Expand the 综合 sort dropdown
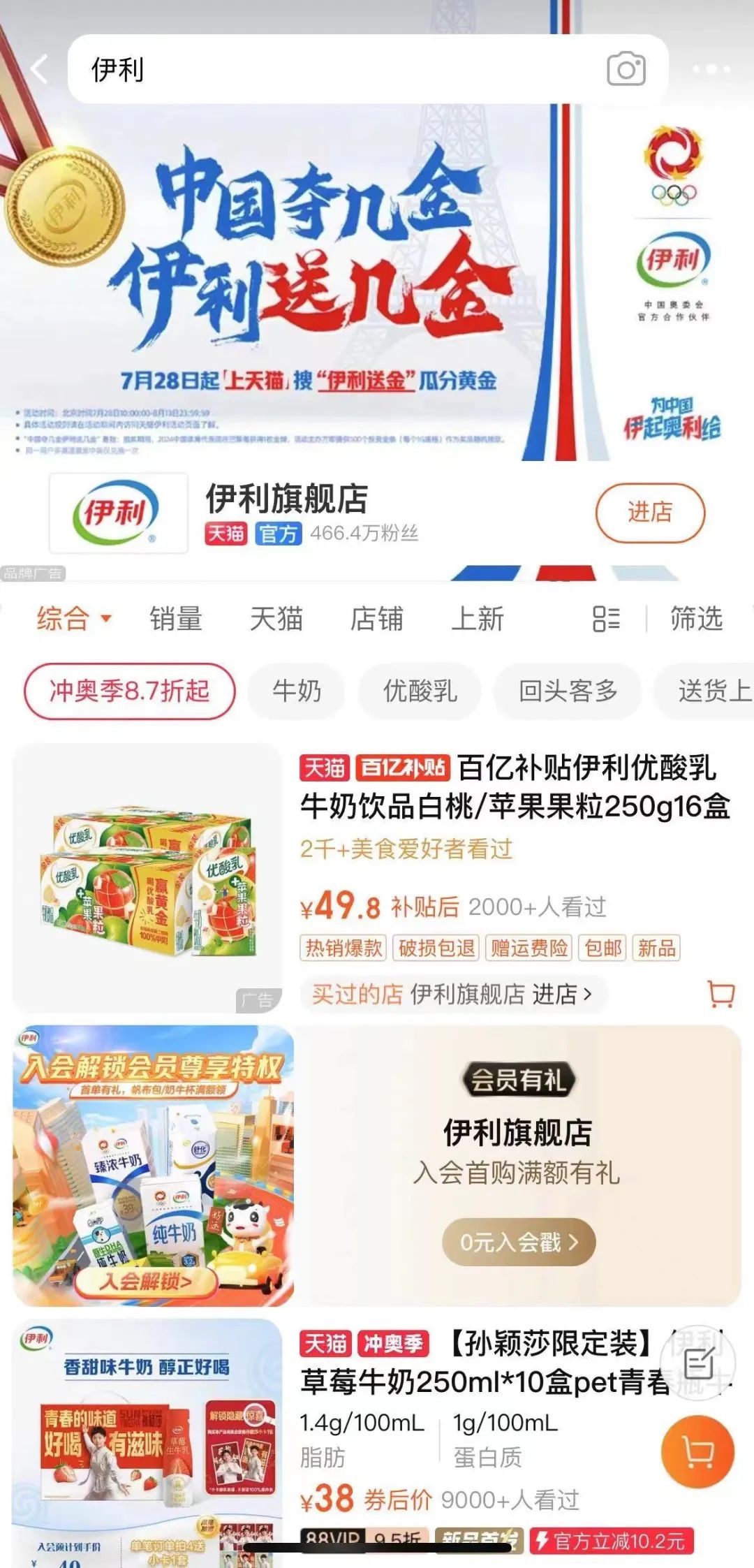The image size is (754, 1568). click(73, 619)
